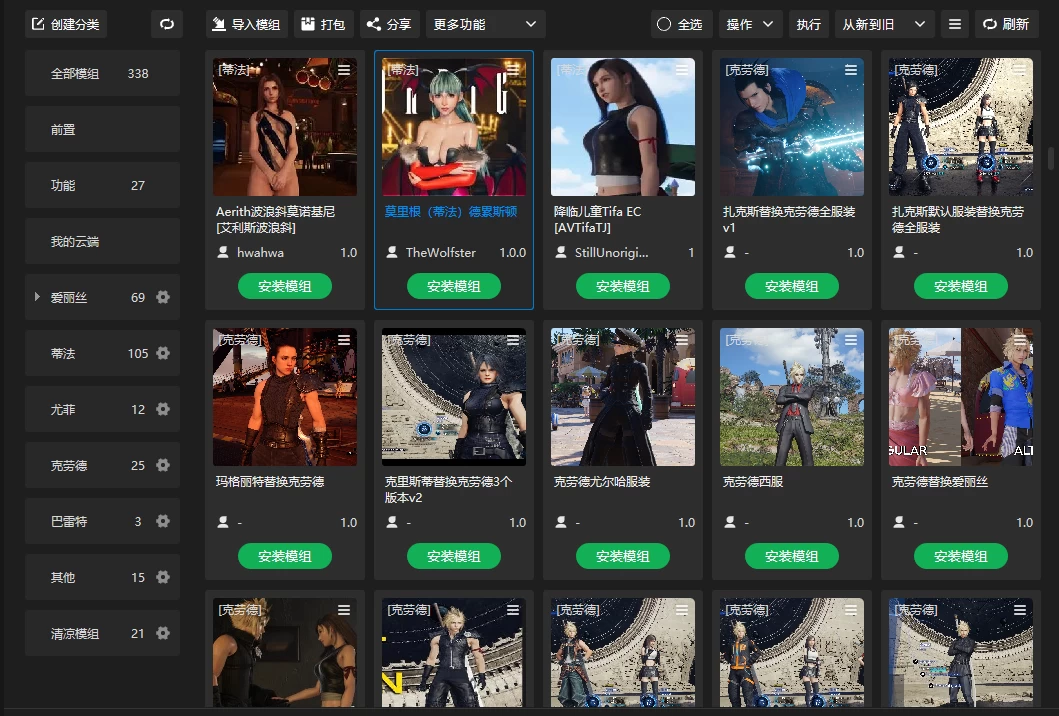The height and width of the screenshot is (716, 1059).
Task: Install the Aerith波浪斜莫诺基尼 mod
Action: pos(285,286)
